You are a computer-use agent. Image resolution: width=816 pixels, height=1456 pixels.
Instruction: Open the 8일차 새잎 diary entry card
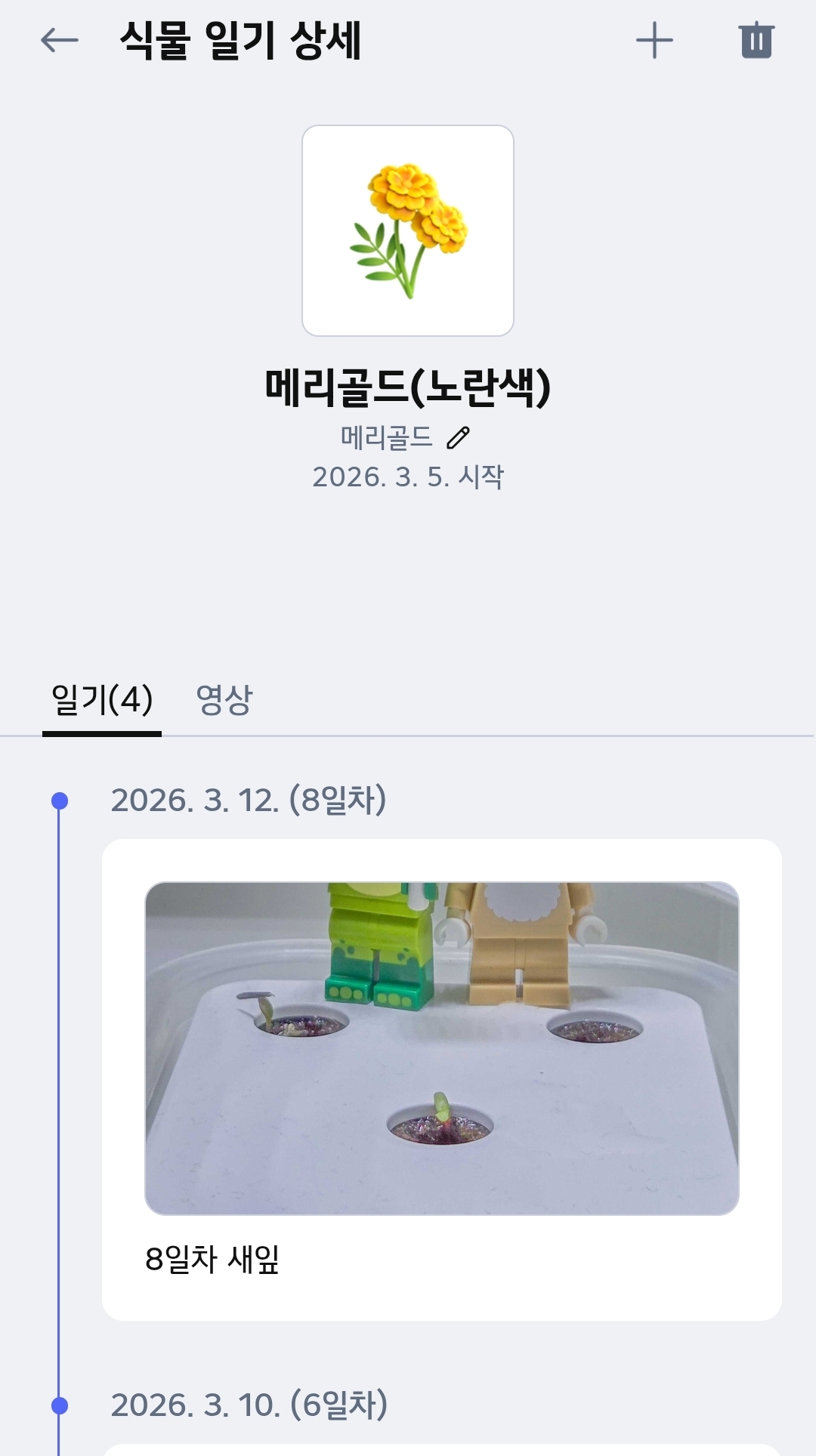pyautogui.click(x=442, y=1080)
